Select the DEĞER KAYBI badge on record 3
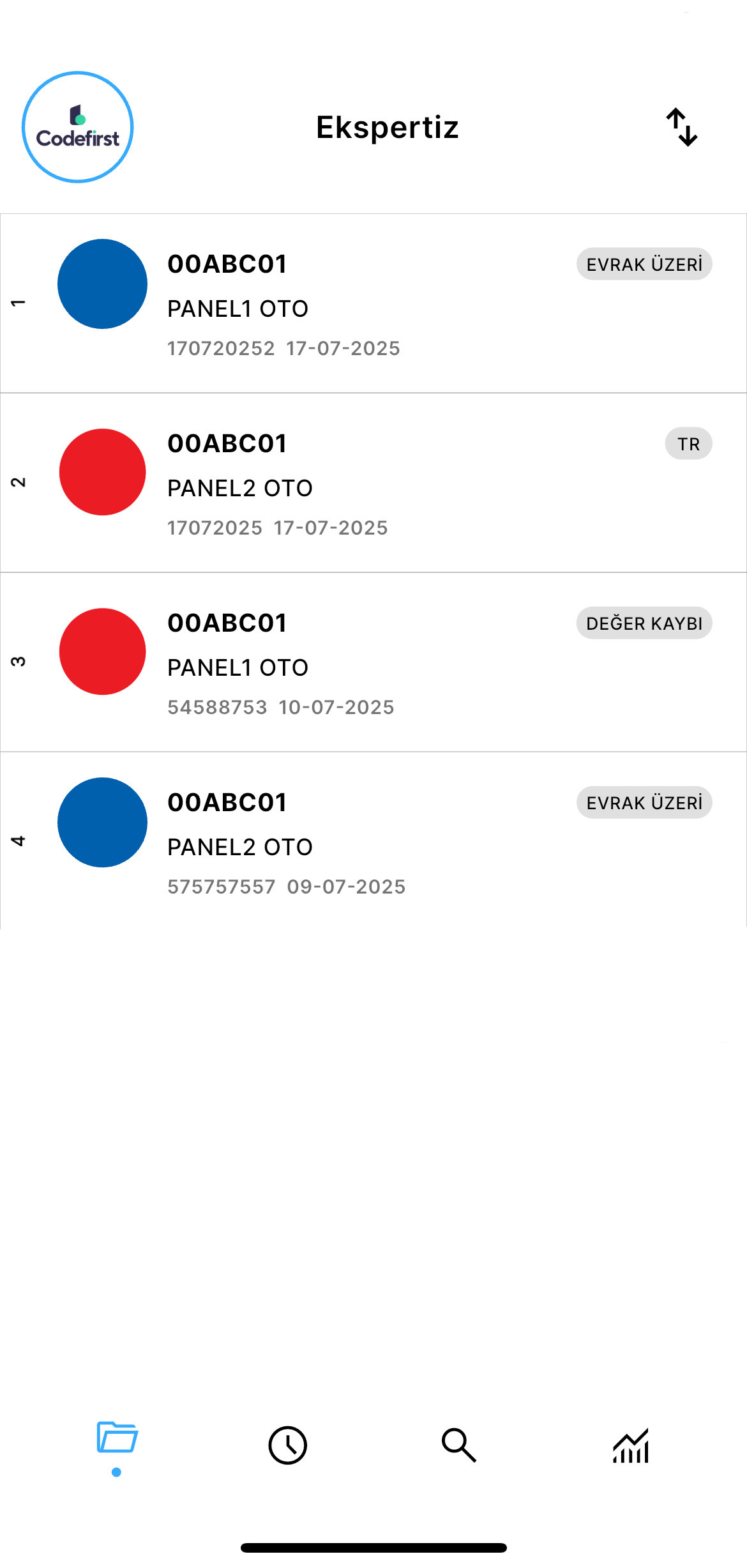The image size is (747, 1568). (x=645, y=623)
